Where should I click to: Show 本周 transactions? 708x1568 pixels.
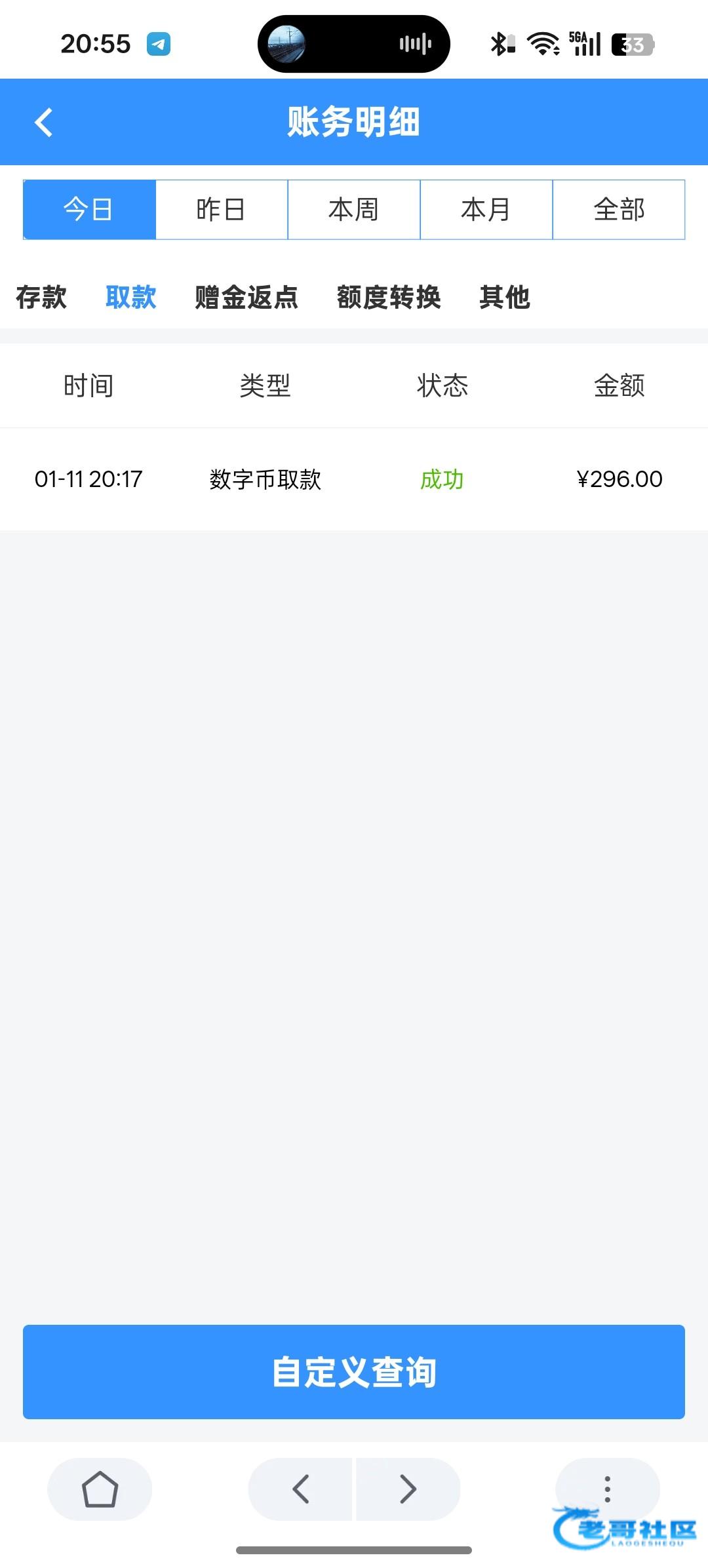pos(354,210)
